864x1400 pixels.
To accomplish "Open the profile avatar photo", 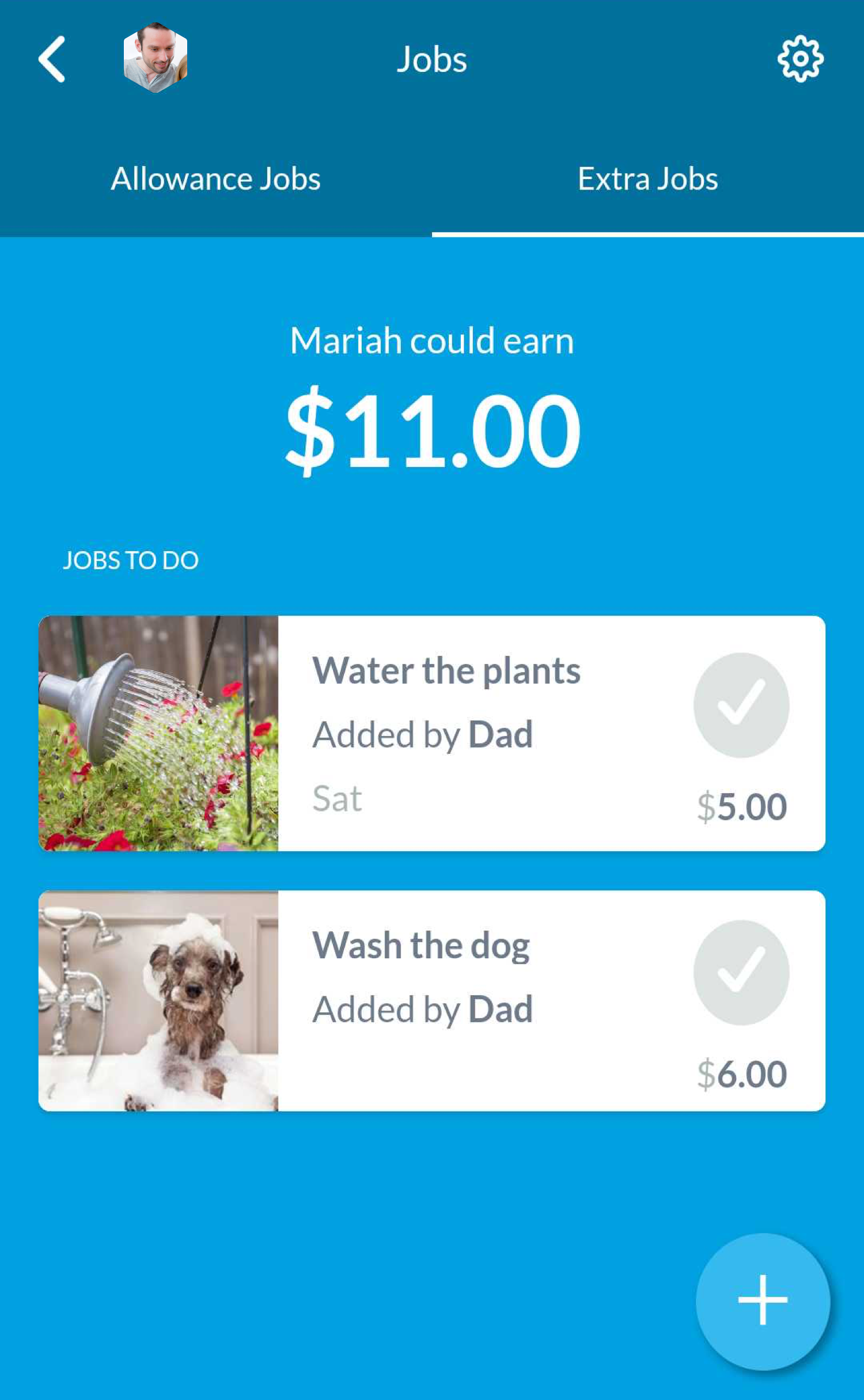I will coord(156,58).
